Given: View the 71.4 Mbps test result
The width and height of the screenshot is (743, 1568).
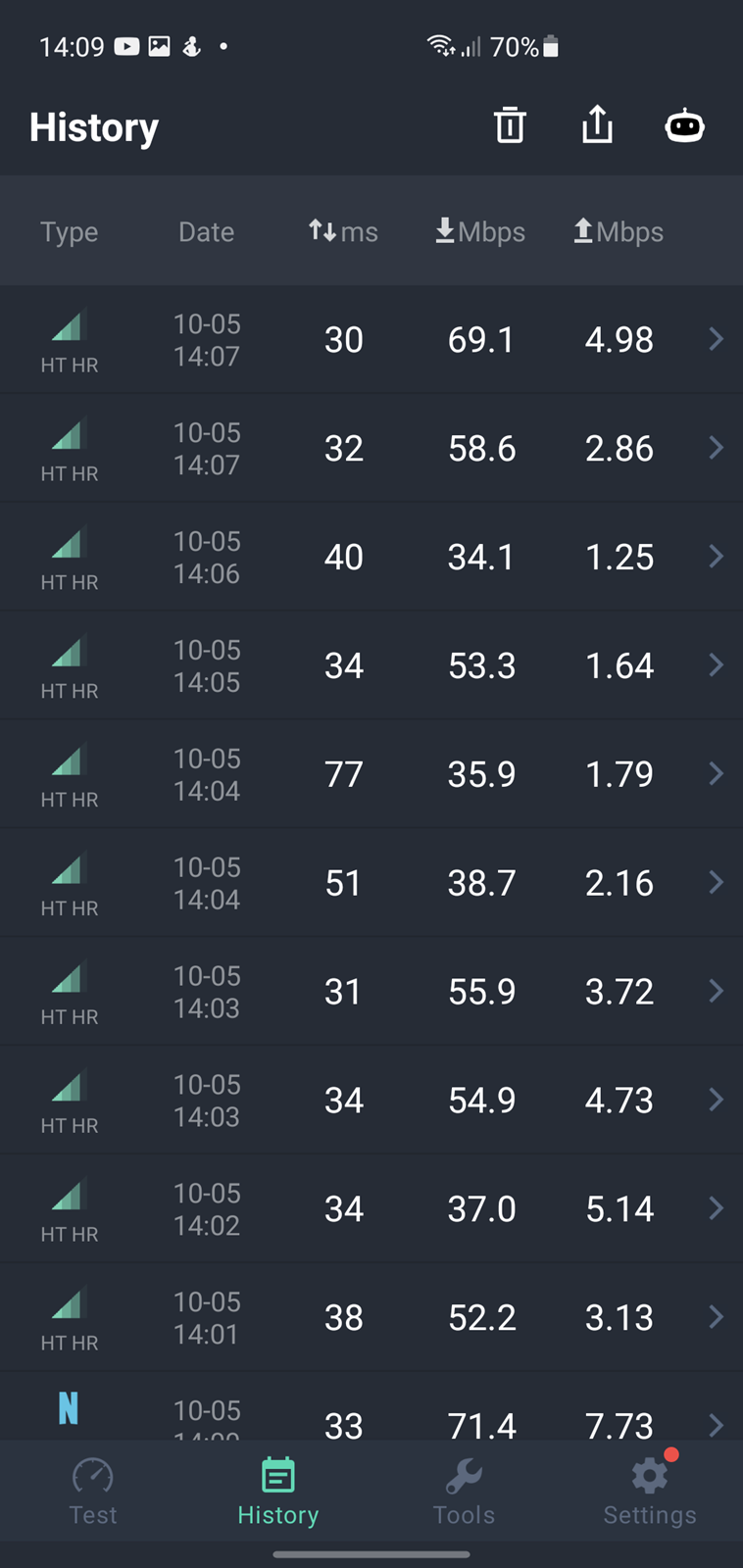Looking at the screenshot, I should click(x=371, y=1407).
